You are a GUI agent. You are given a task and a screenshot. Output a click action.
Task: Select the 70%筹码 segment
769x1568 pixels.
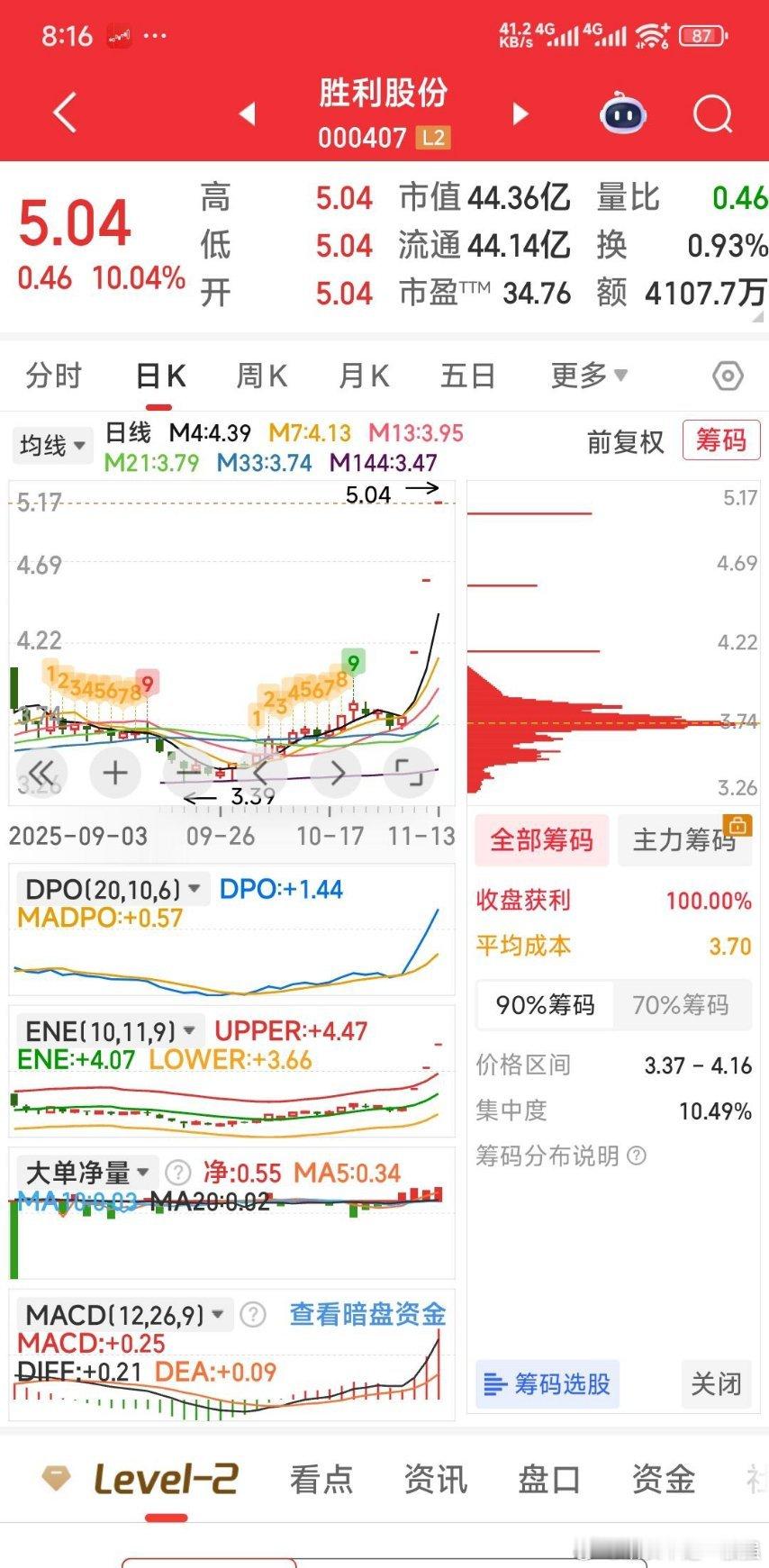pos(681,1005)
